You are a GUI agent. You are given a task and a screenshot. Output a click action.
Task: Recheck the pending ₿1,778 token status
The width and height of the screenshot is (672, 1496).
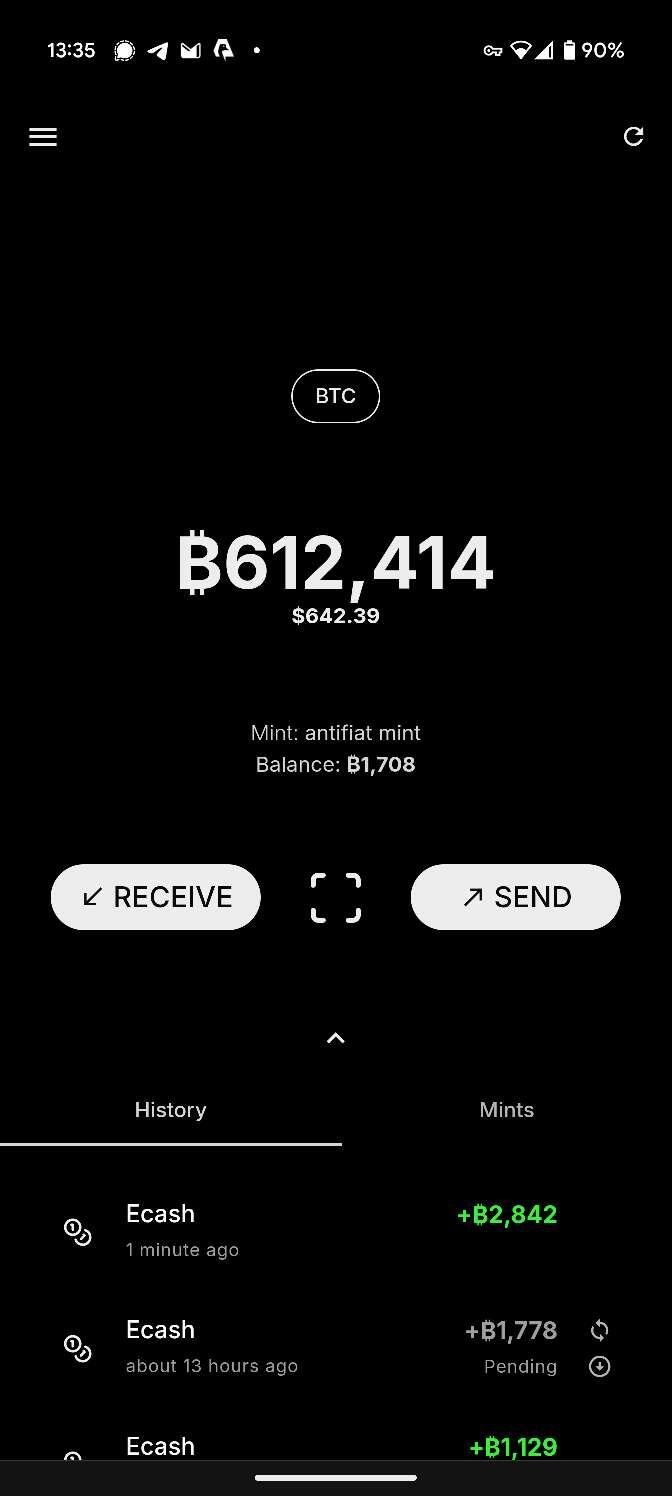point(599,1330)
